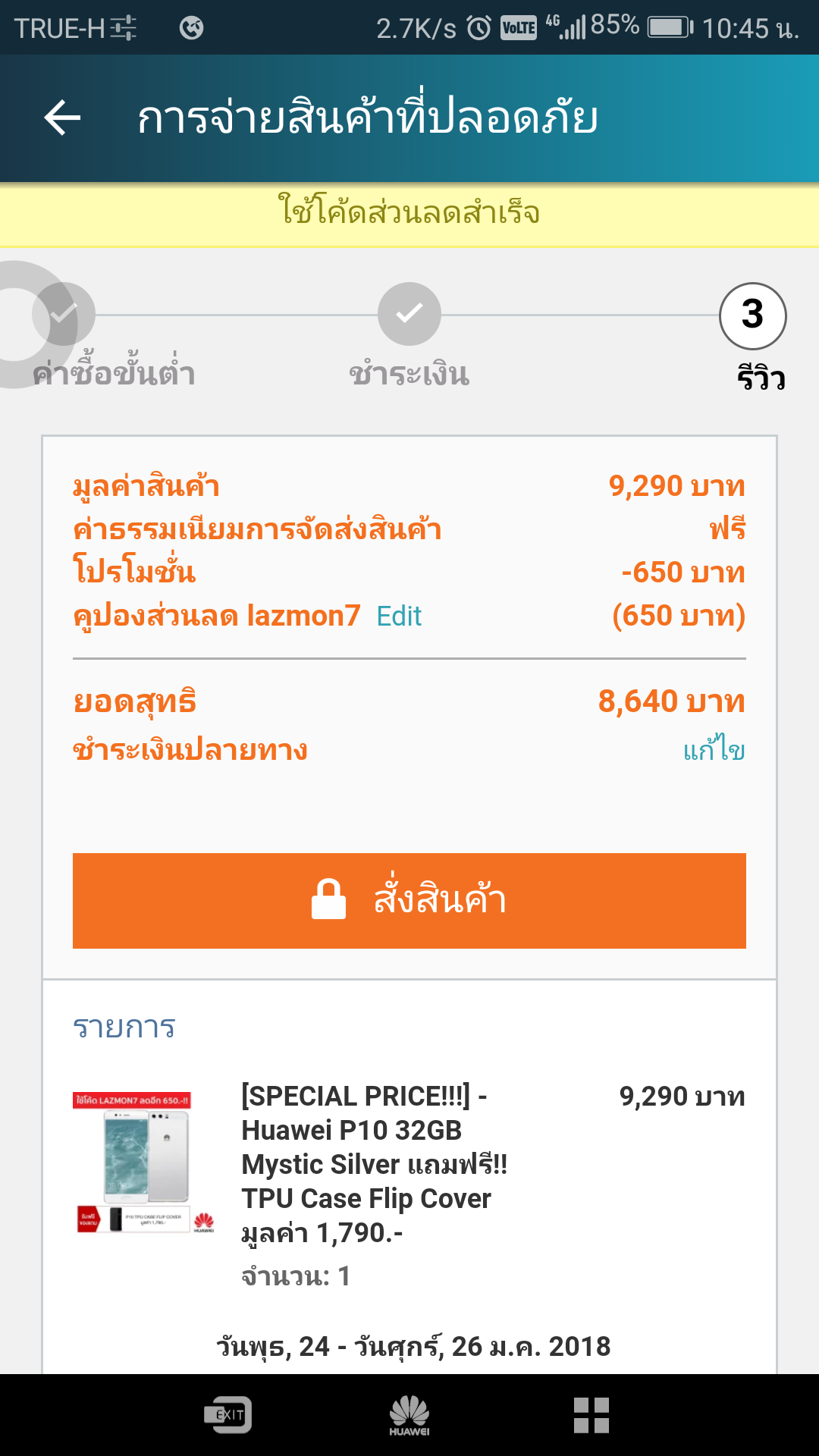Tap the Huawei home button

(x=409, y=1415)
